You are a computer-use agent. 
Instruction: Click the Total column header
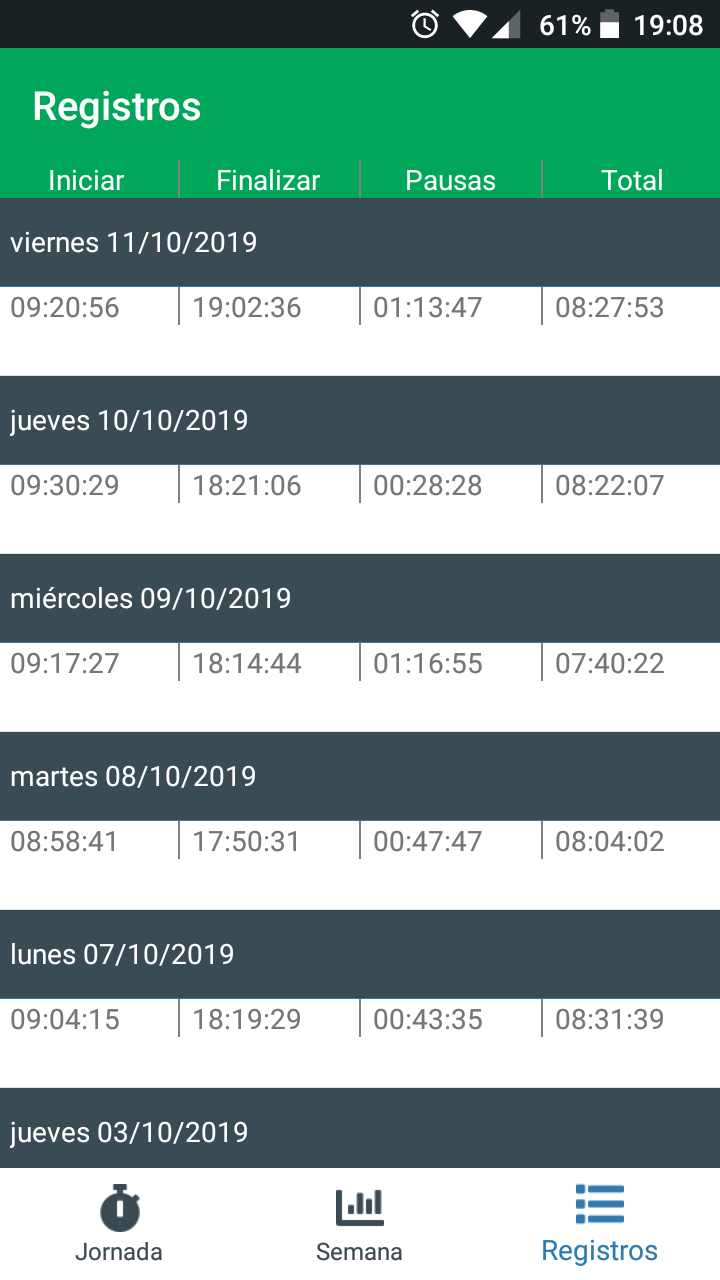pos(632,180)
